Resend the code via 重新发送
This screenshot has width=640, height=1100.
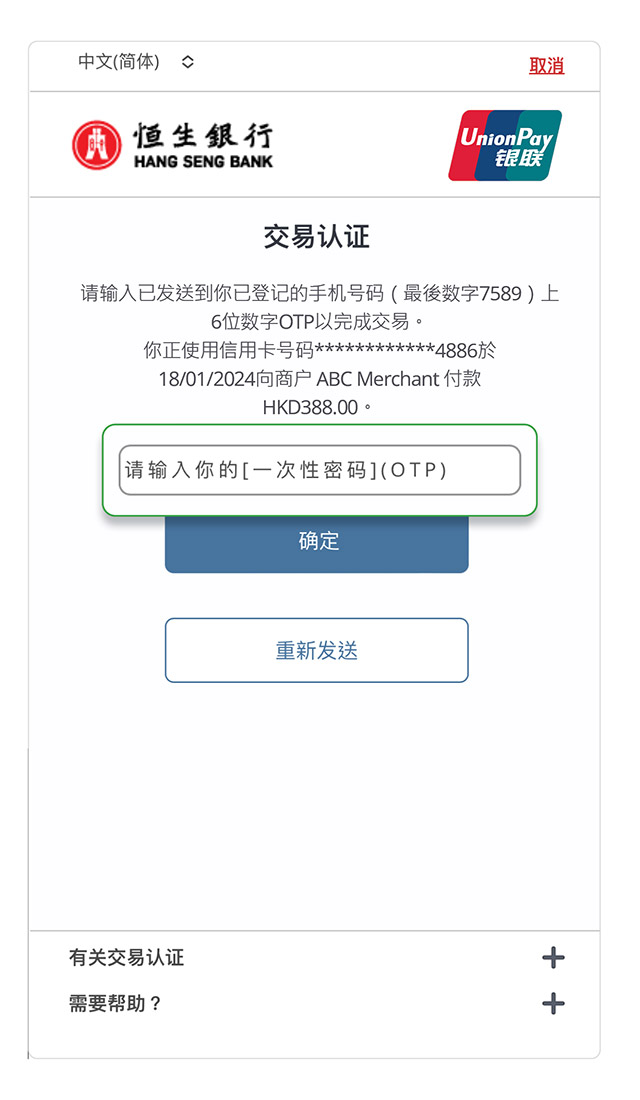point(316,650)
